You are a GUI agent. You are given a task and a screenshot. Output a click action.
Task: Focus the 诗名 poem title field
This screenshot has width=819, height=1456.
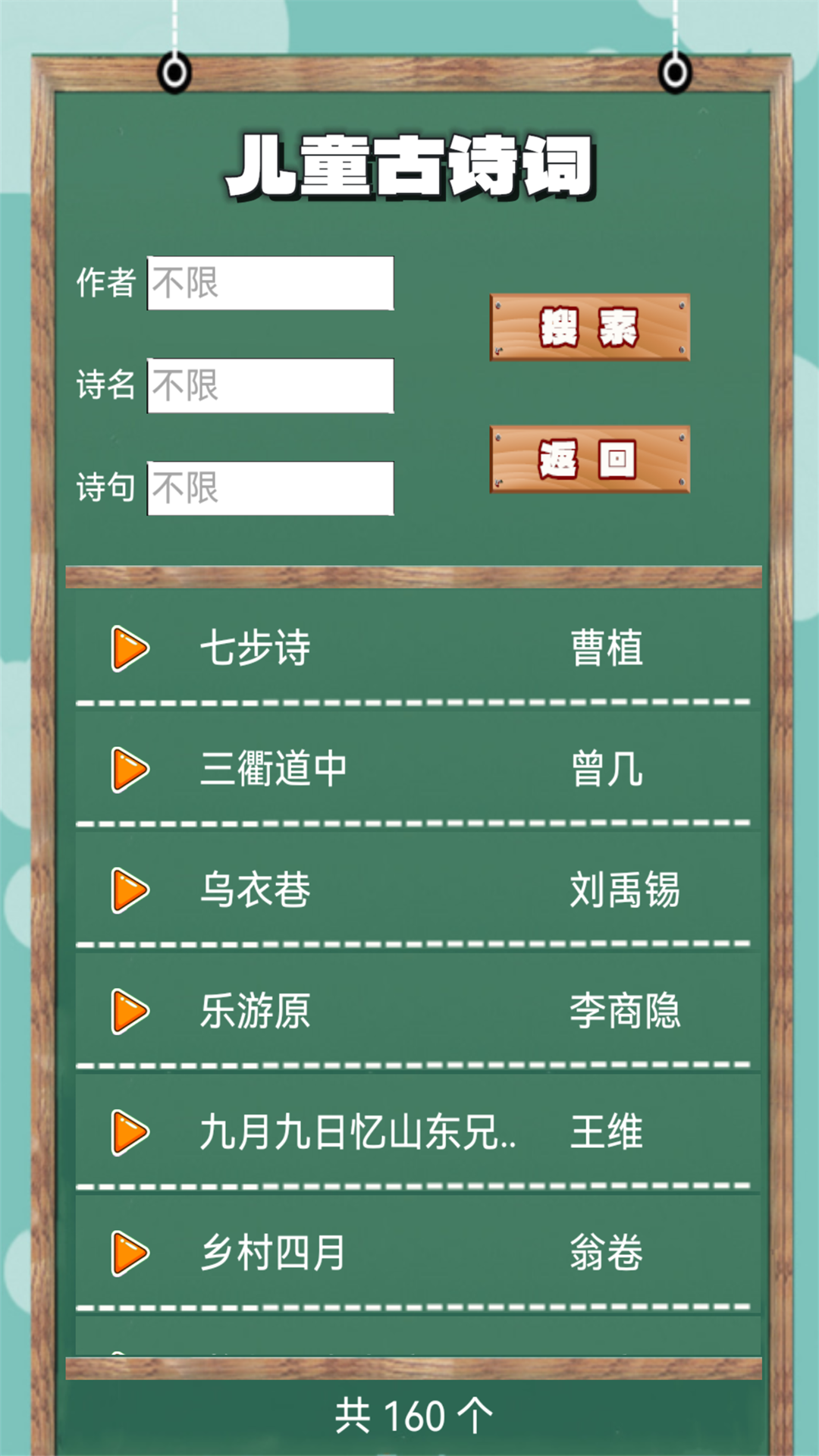click(x=270, y=385)
